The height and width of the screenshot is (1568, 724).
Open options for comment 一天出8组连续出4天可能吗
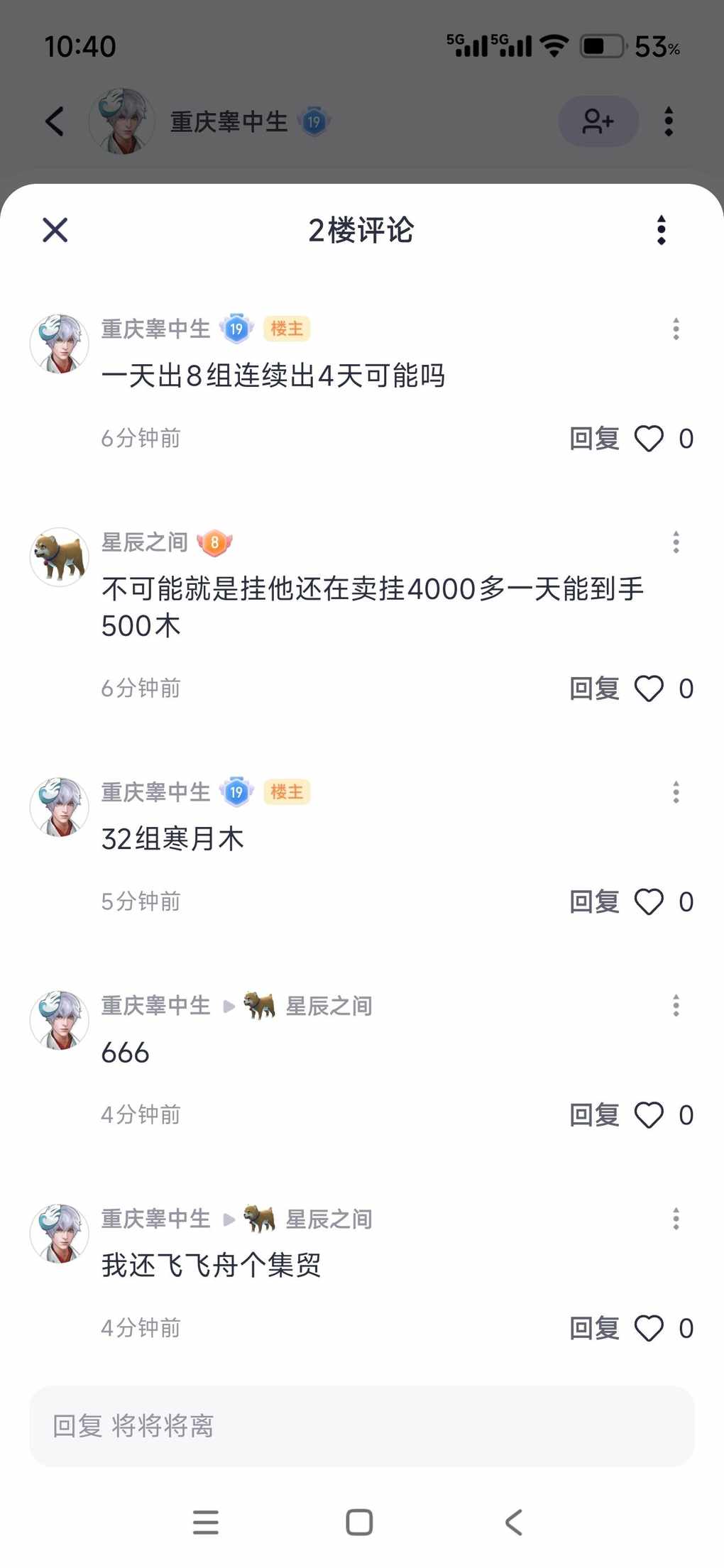click(x=676, y=329)
